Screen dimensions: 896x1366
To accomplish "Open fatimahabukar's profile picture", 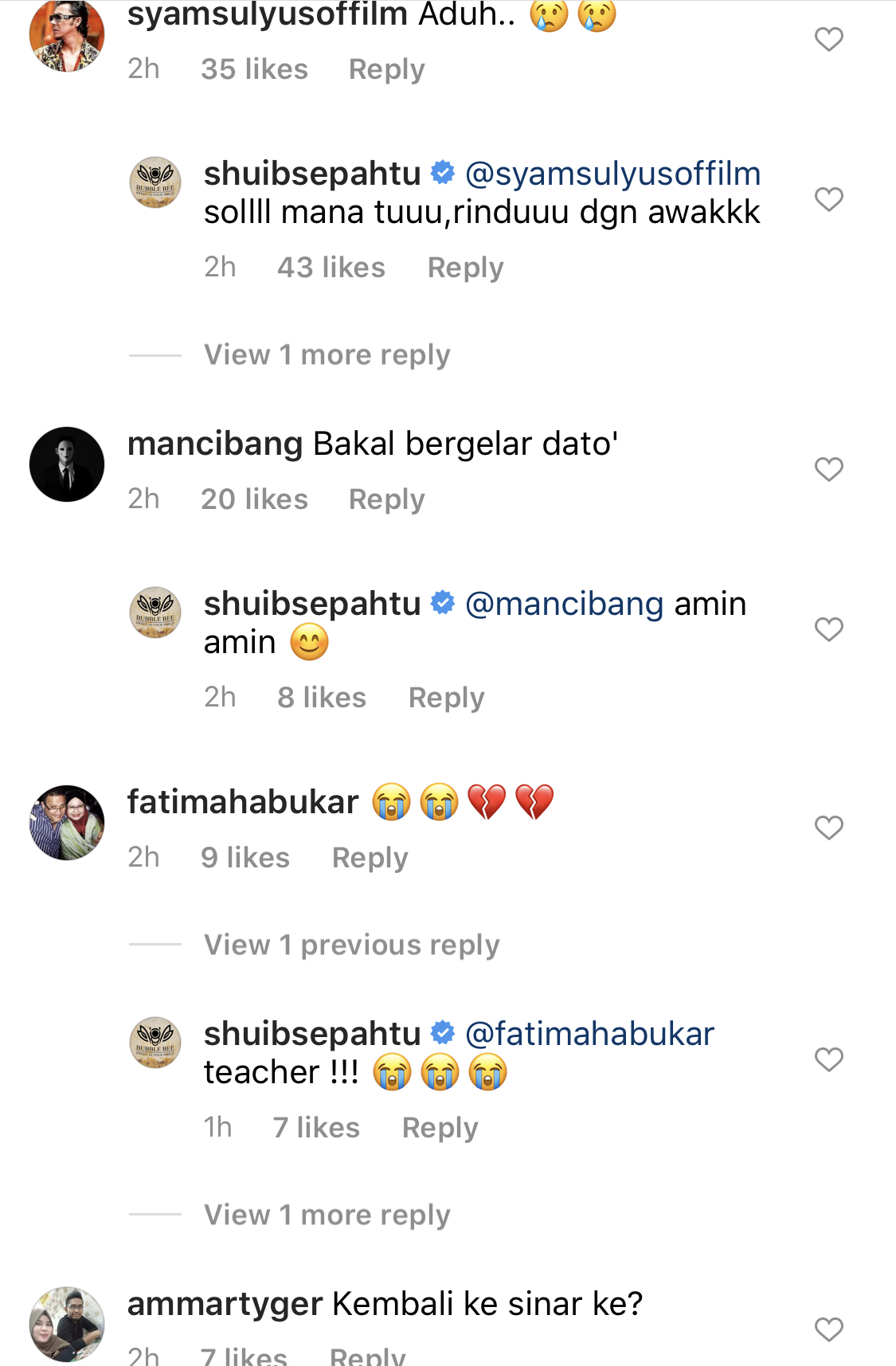I will tap(67, 823).
